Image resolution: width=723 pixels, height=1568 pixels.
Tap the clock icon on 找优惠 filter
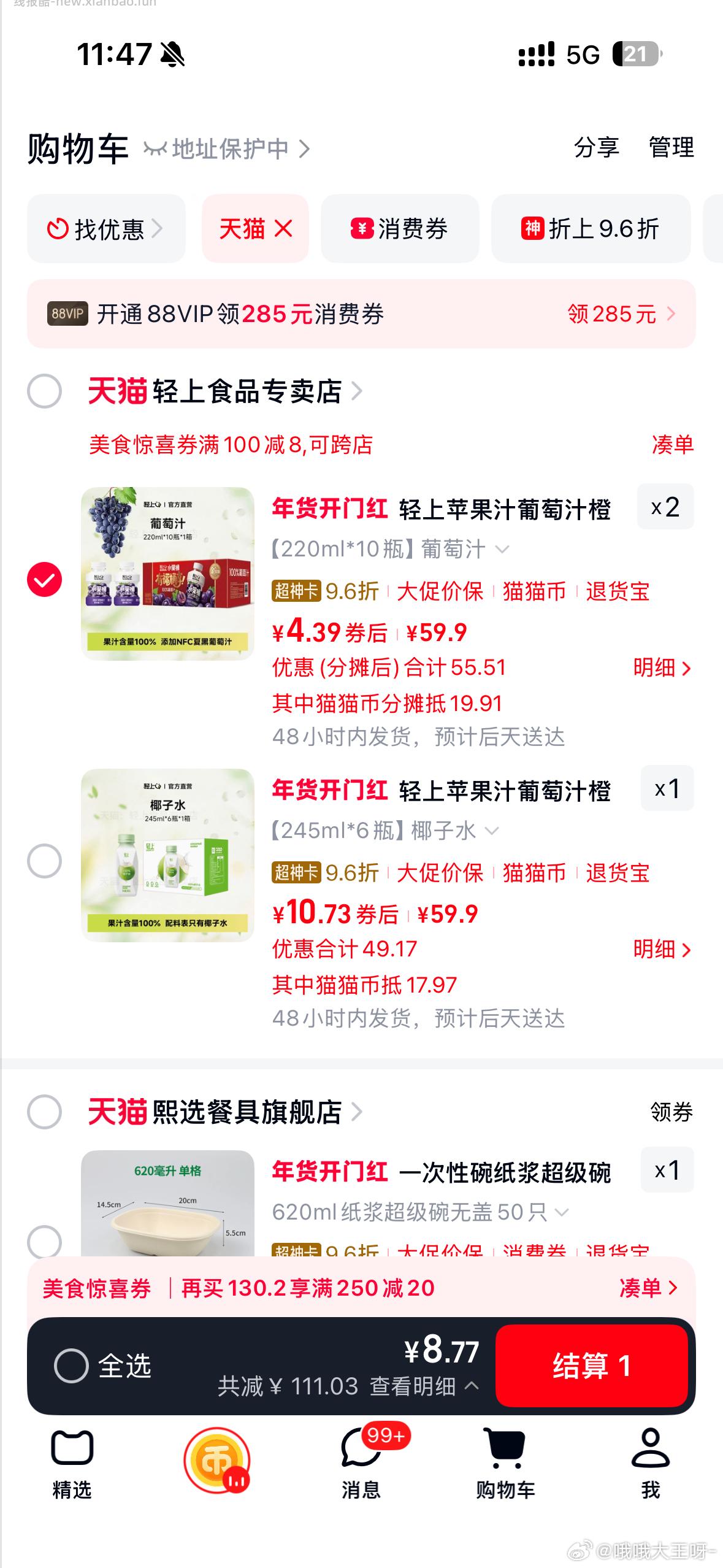coord(58,228)
